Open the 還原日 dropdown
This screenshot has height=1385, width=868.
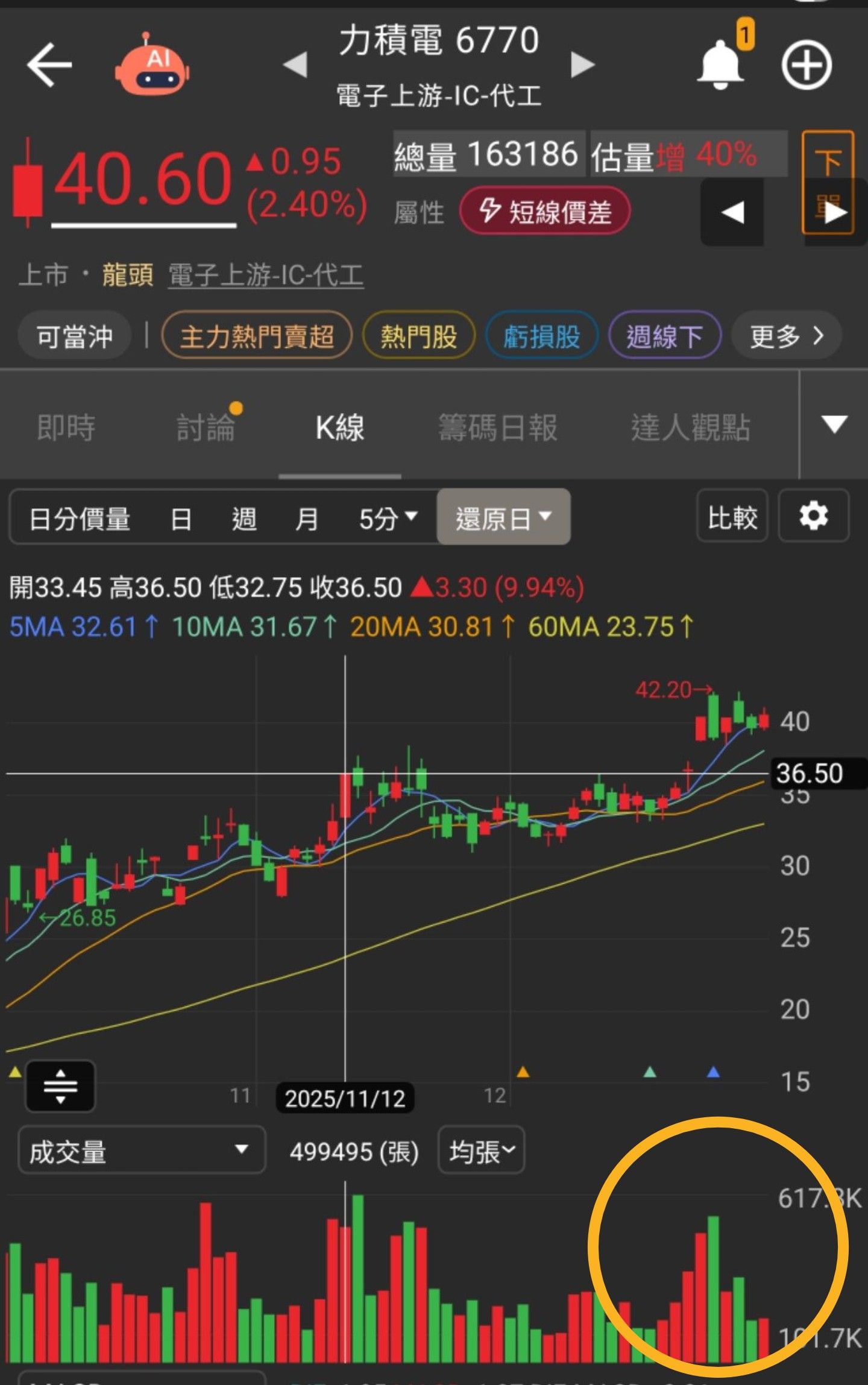pos(503,517)
